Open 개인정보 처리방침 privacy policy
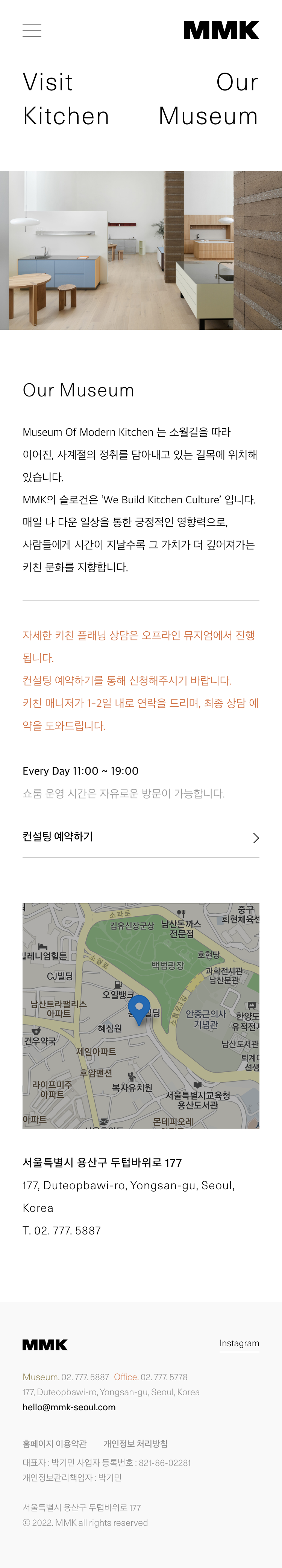 135,1443
